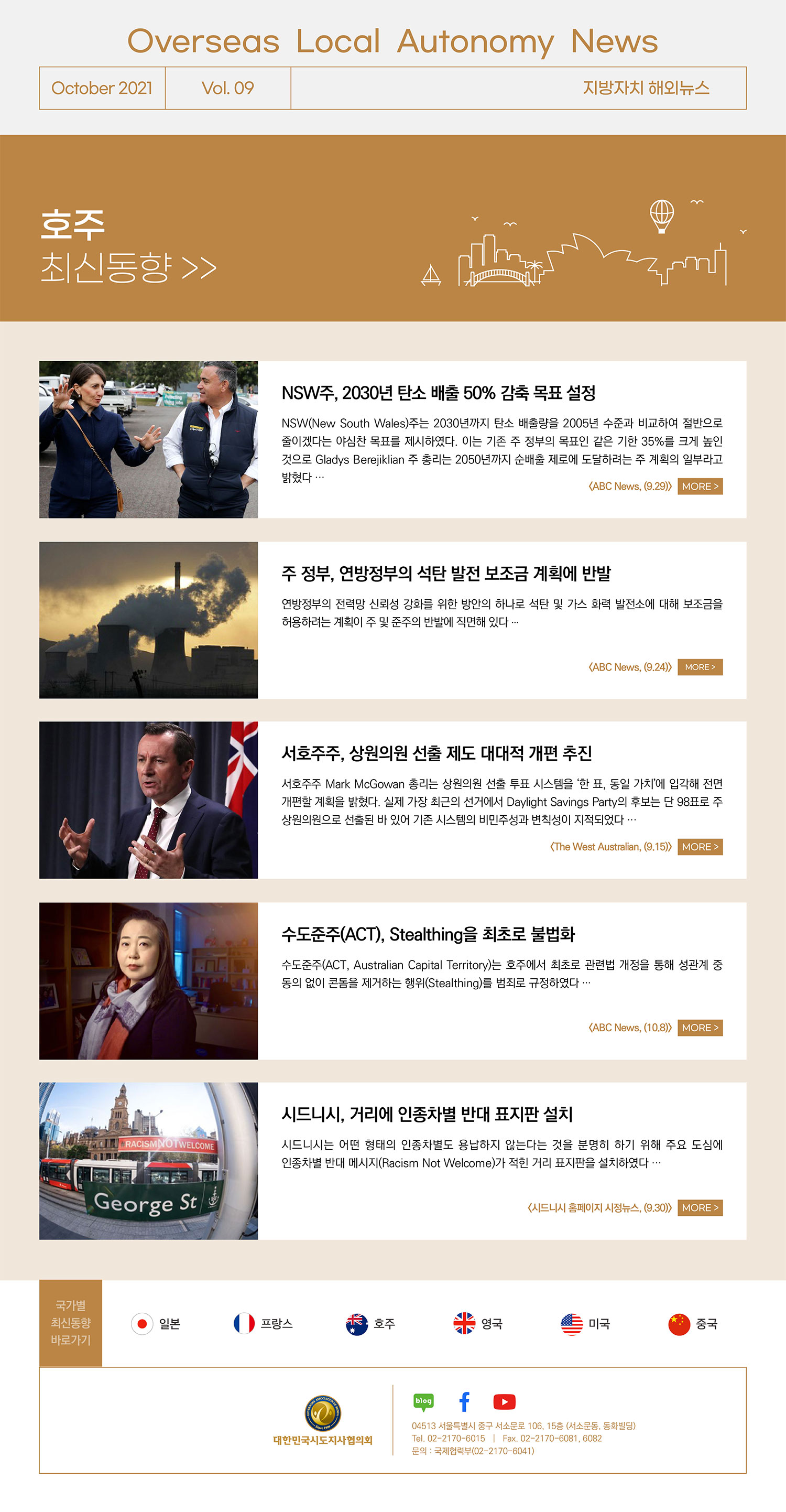Open MORE for the NSW carbon reduction article
The height and width of the screenshot is (1512, 786).
pyautogui.click(x=700, y=486)
